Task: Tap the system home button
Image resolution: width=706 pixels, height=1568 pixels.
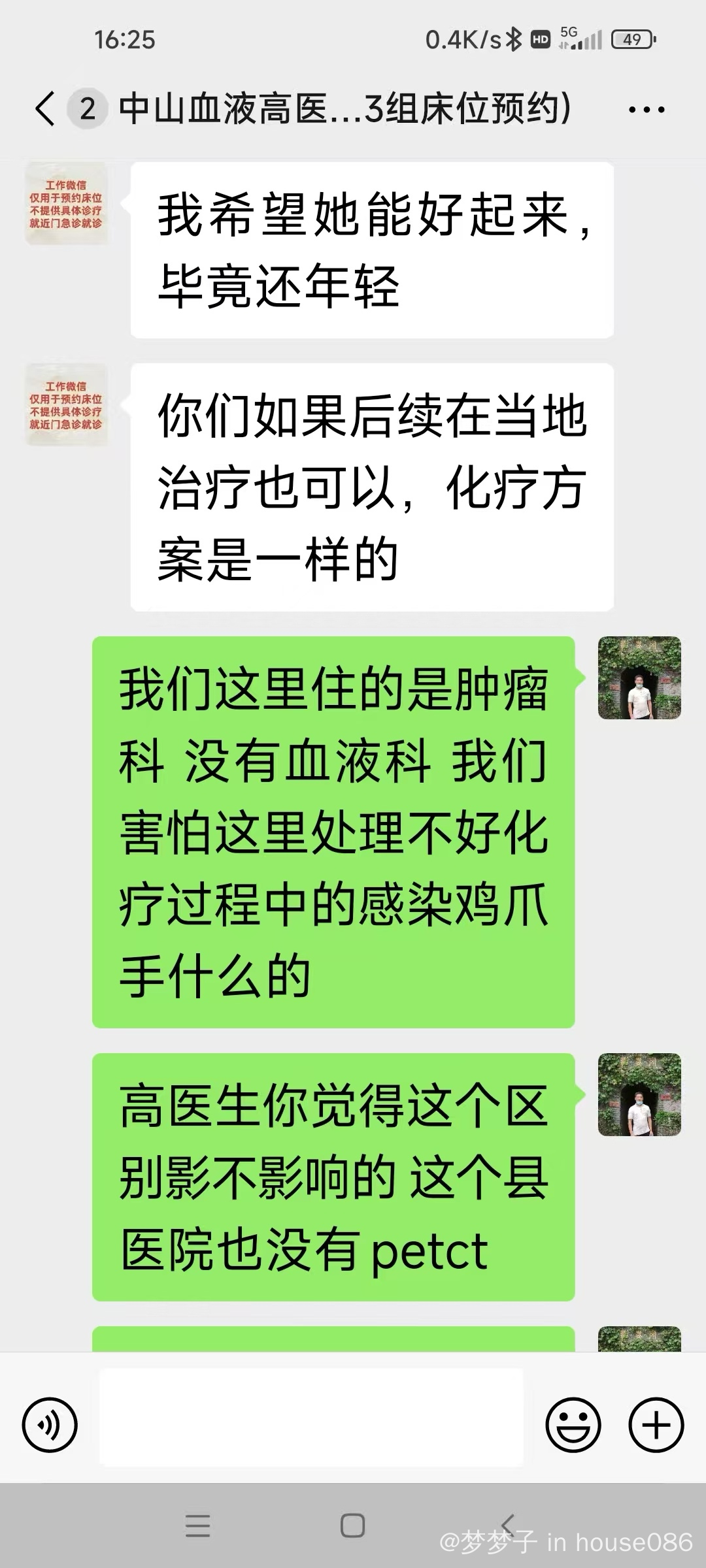Action: (353, 1526)
